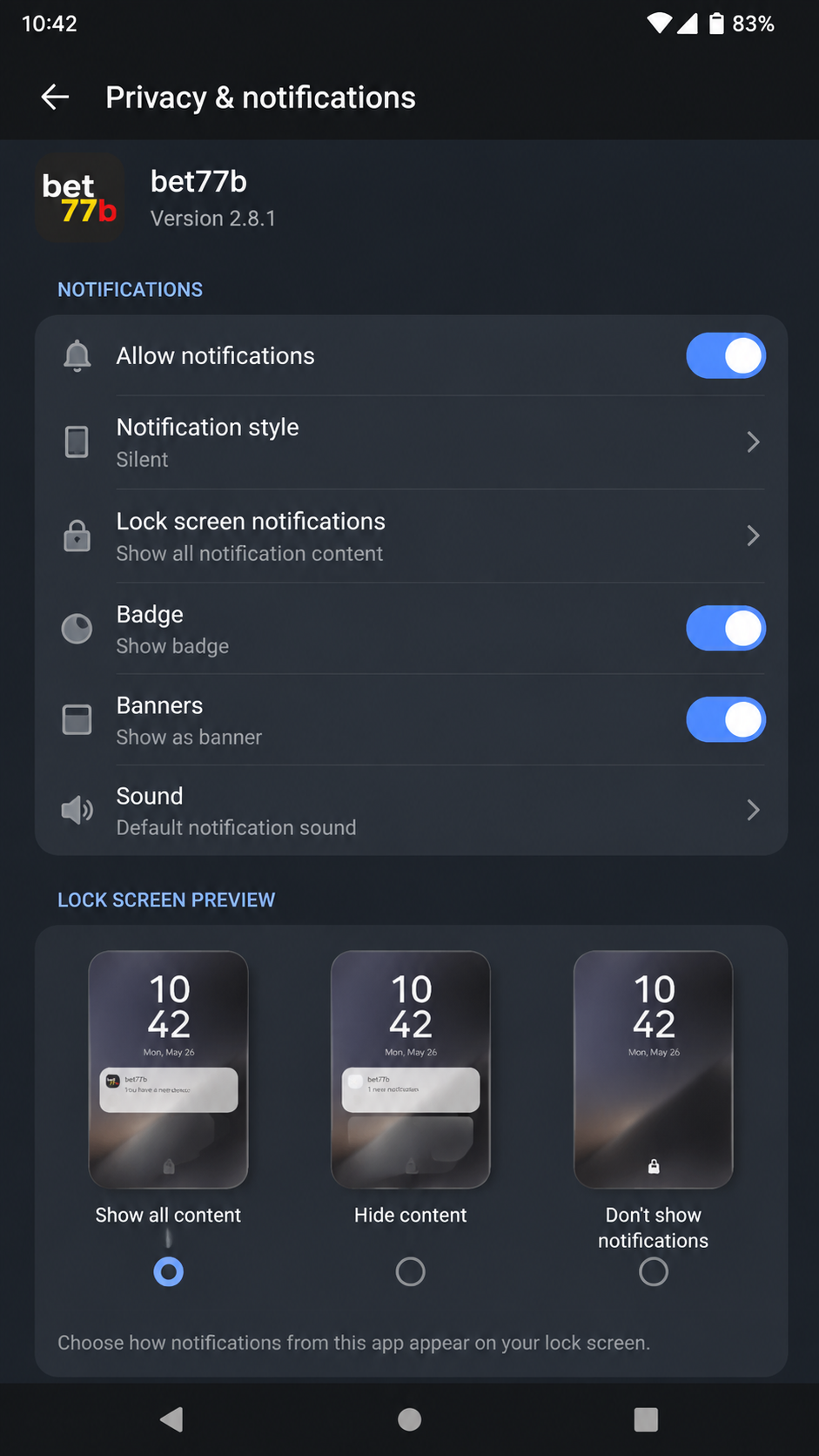Open Sound notification settings
The height and width of the screenshot is (1456, 819).
pos(412,811)
